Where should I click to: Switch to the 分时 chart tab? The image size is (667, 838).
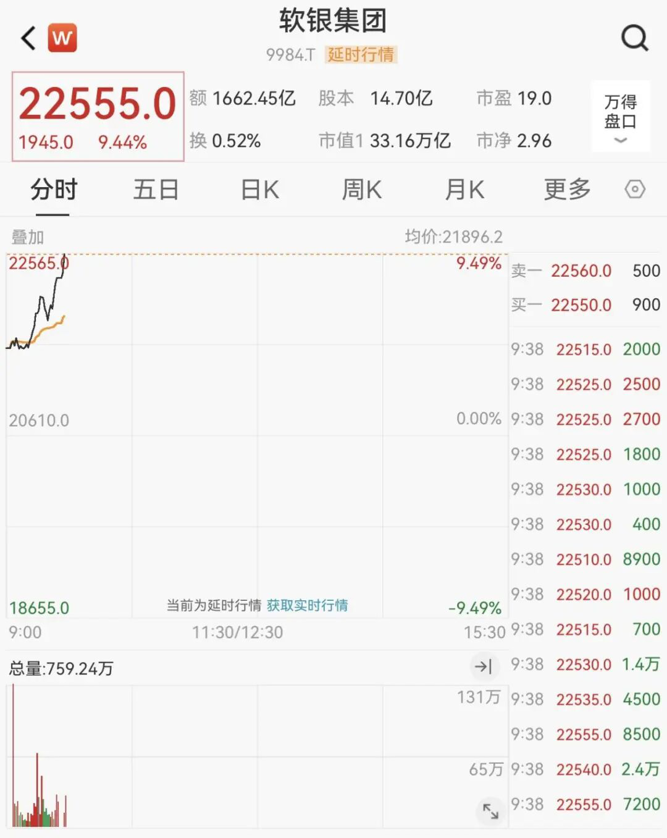pyautogui.click(x=53, y=189)
